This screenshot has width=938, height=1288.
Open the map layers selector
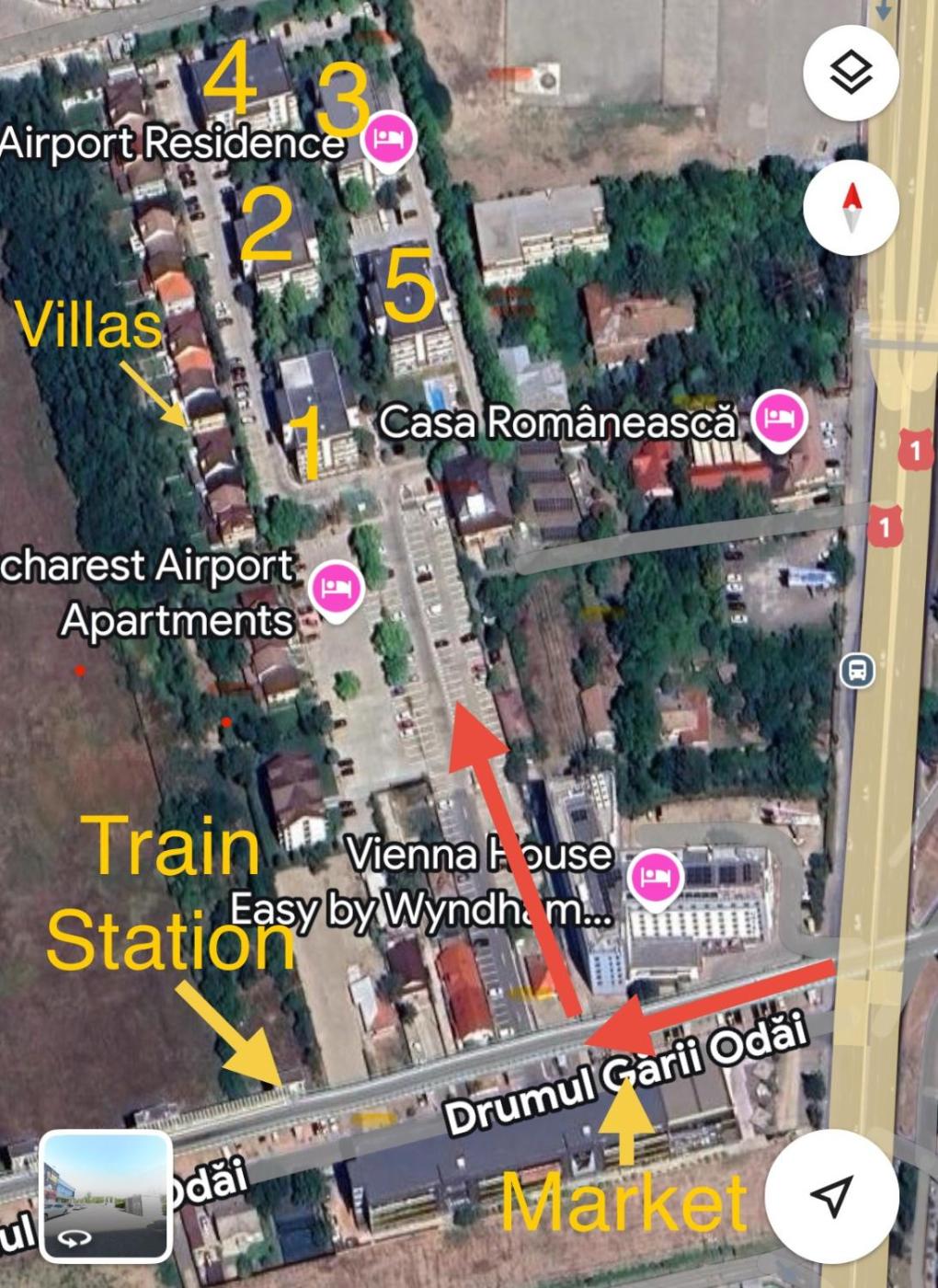851,73
